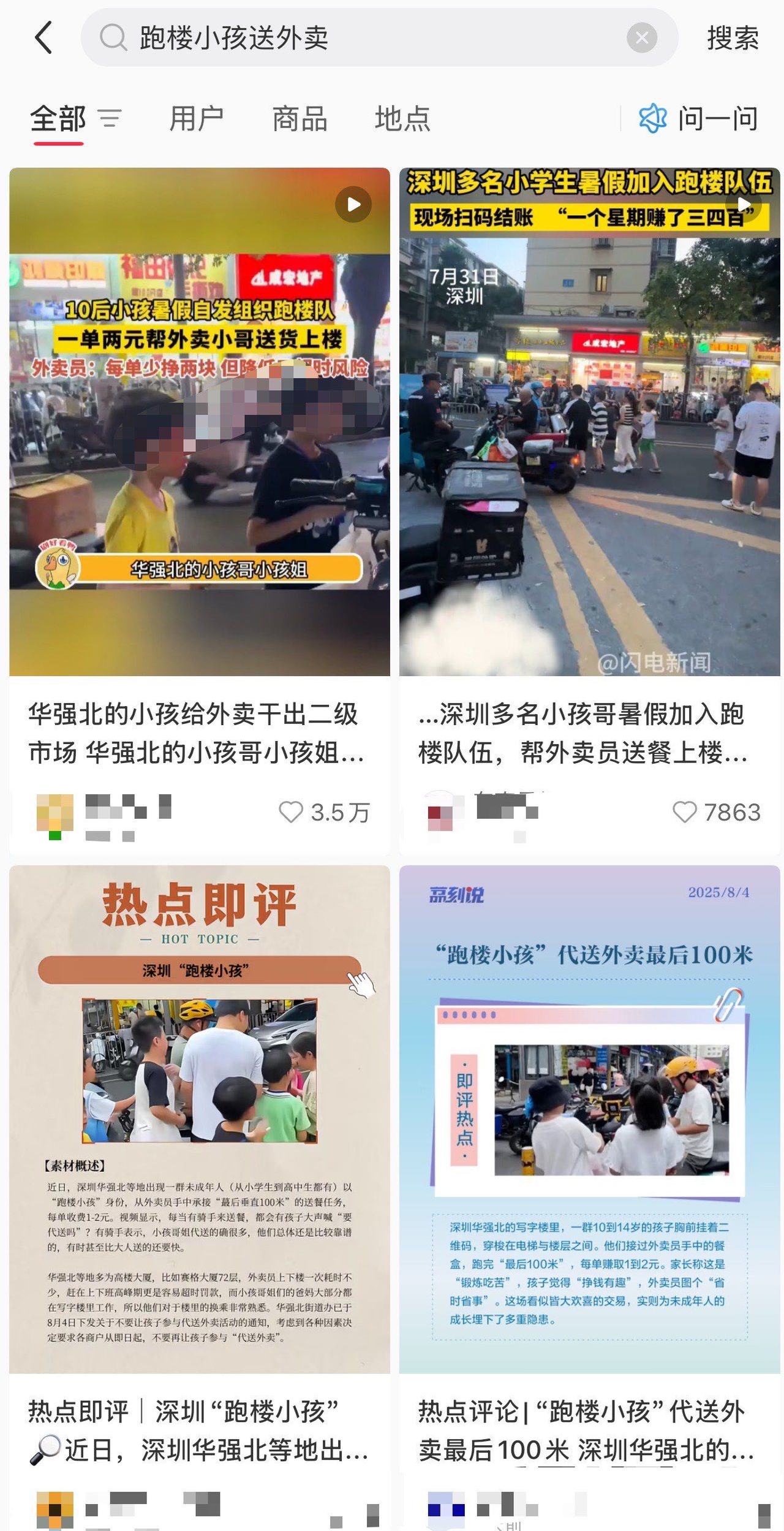Like the post with 7863 likes
784x1531 pixels.
tap(685, 812)
